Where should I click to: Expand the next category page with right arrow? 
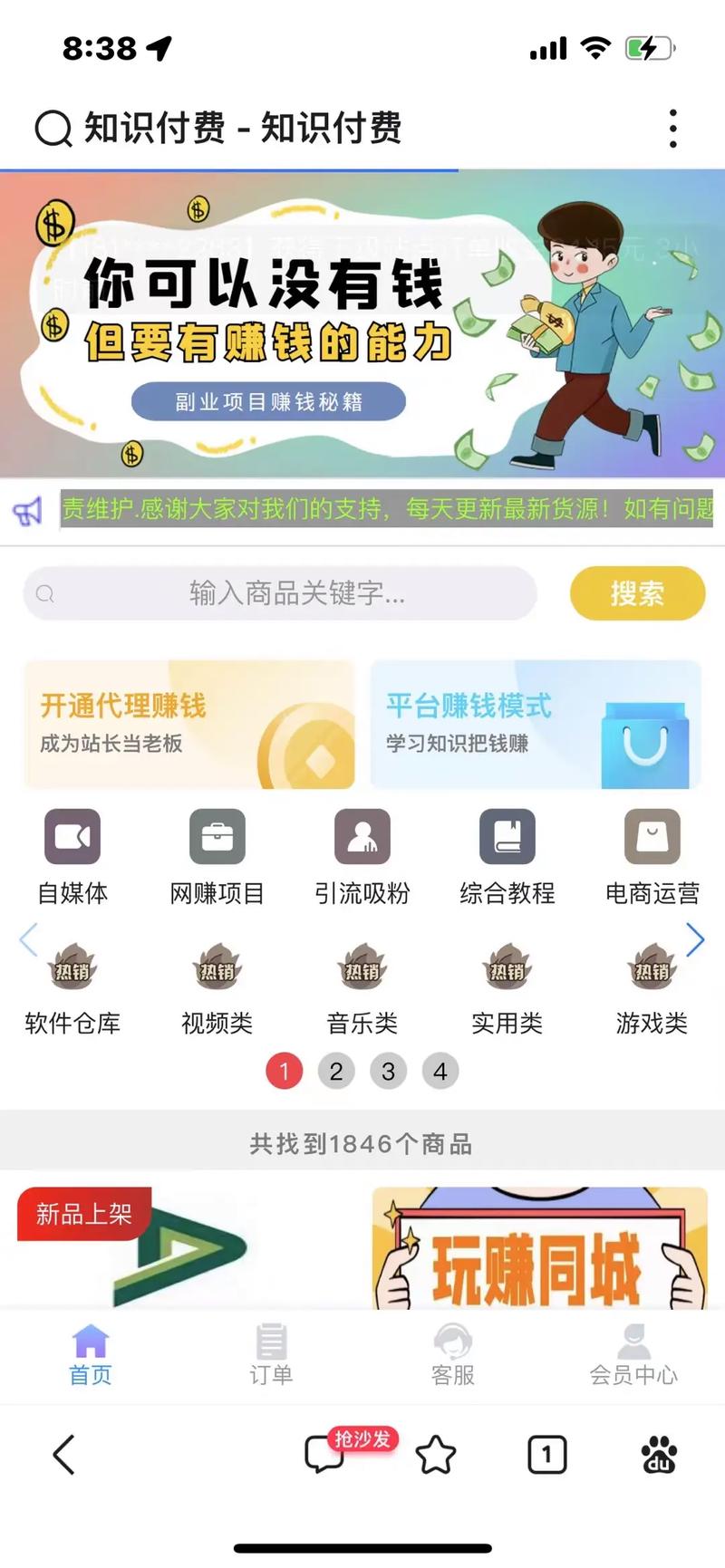(x=696, y=940)
